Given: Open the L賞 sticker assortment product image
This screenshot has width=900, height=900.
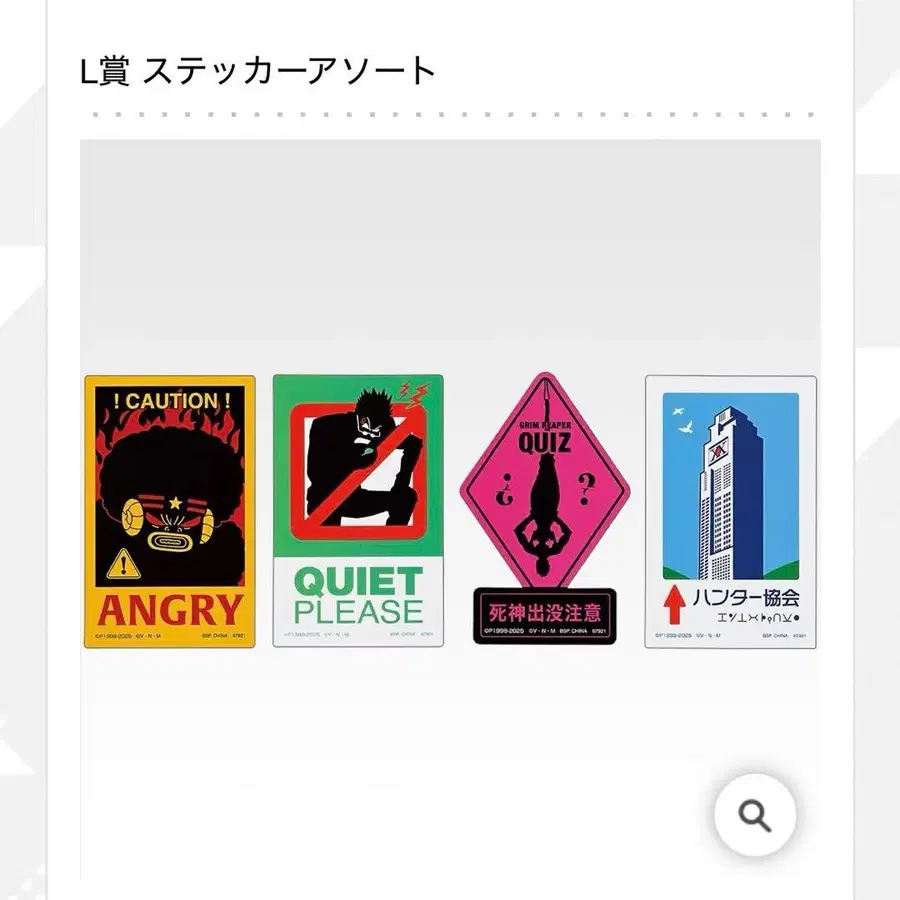Looking at the screenshot, I should [450, 510].
